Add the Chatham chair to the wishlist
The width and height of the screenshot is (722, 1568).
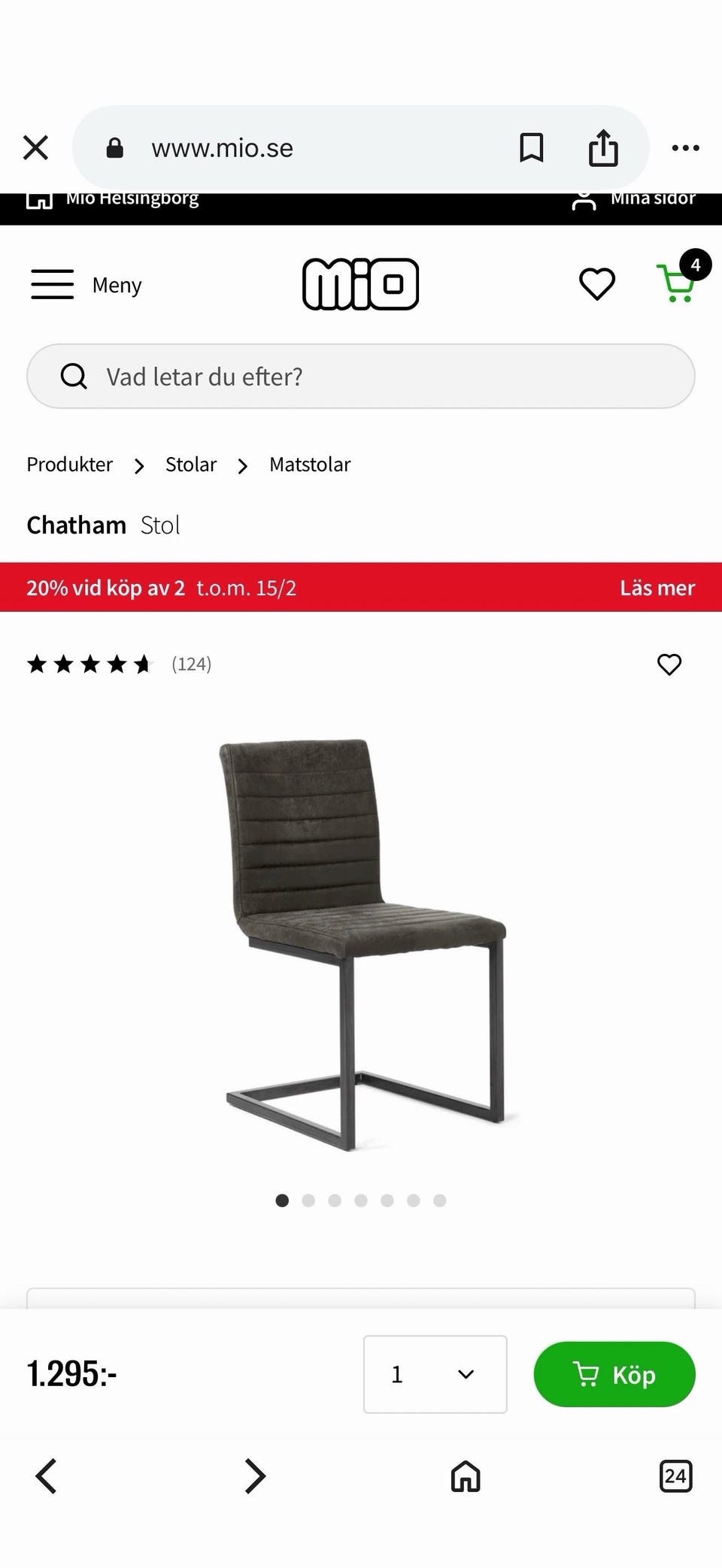tap(669, 664)
